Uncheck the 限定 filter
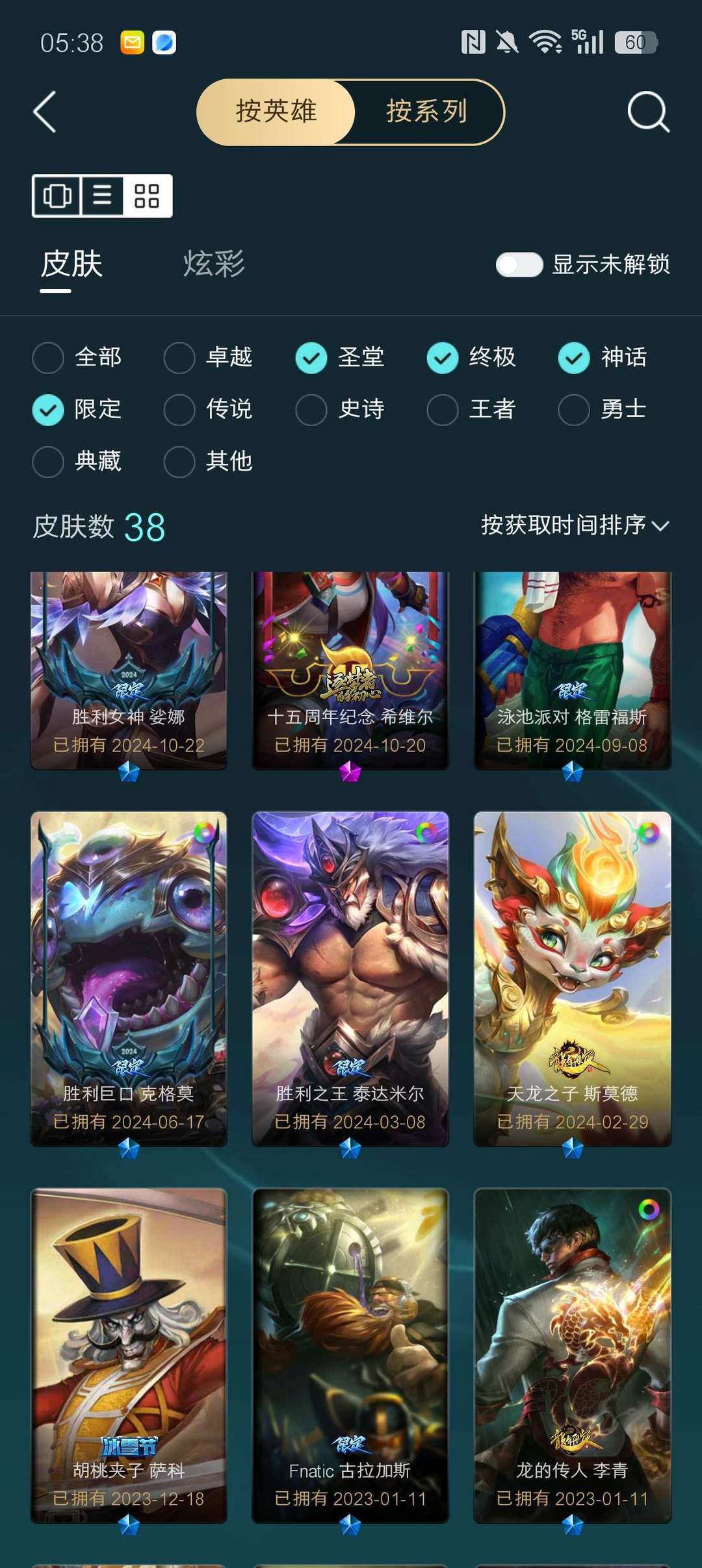This screenshot has height=1568, width=702. 48,410
